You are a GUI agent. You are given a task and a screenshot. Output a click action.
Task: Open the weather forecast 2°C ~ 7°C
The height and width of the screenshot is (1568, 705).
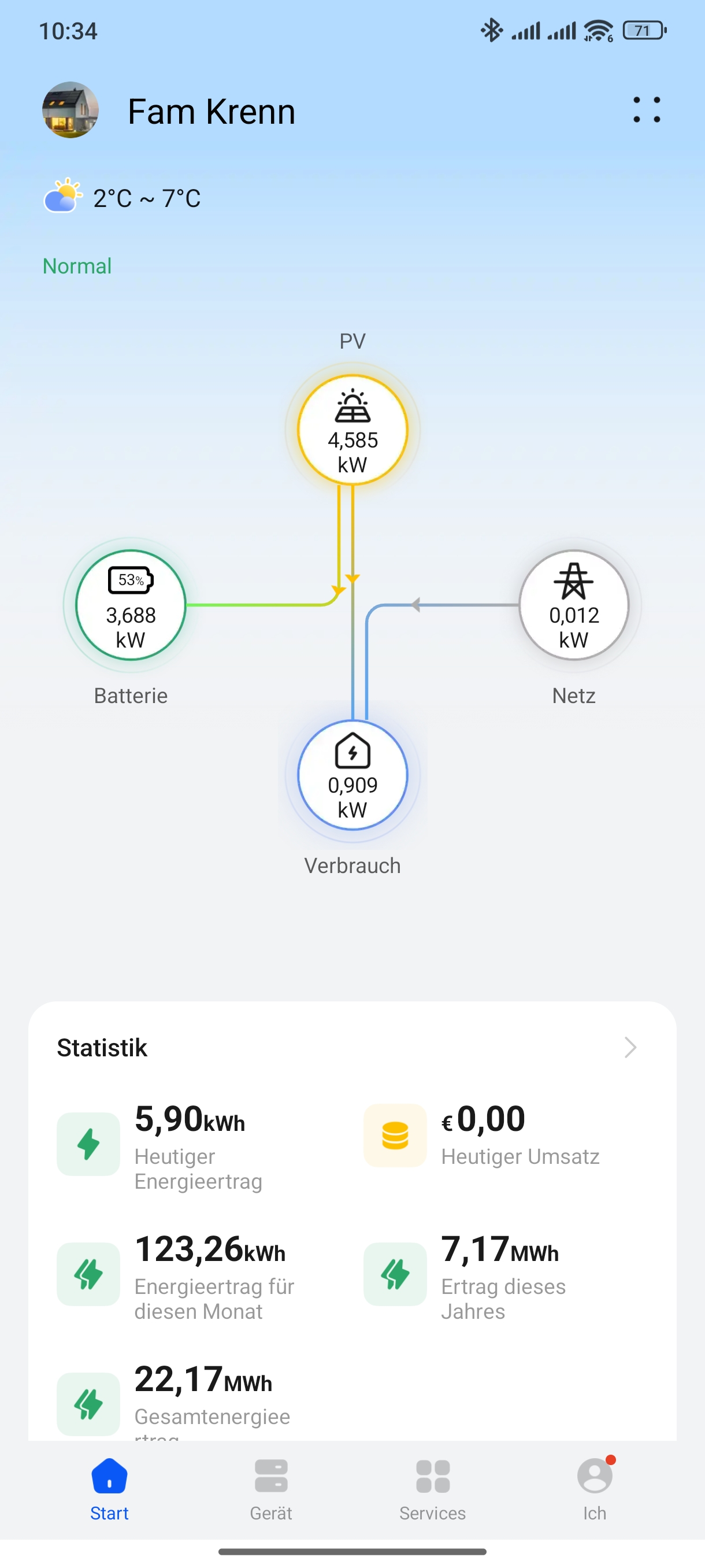point(123,198)
